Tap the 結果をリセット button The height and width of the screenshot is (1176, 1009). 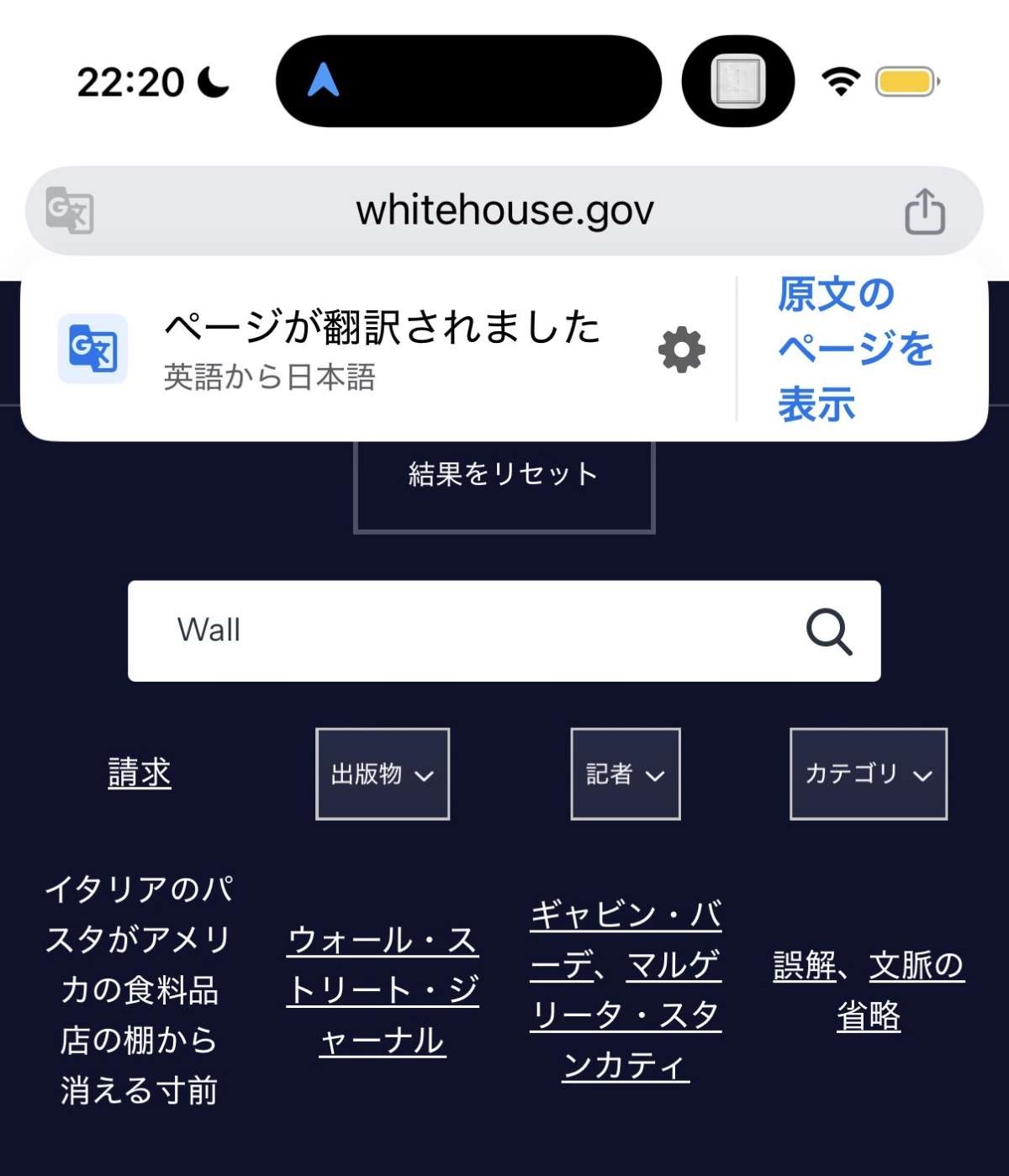[504, 476]
